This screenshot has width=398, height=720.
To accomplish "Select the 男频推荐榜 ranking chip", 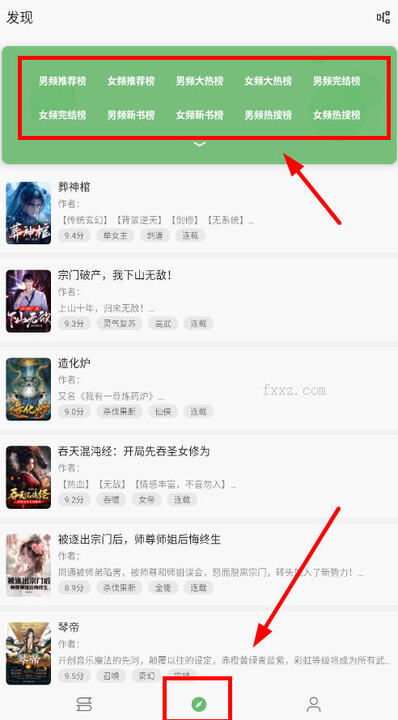I will pos(62,81).
